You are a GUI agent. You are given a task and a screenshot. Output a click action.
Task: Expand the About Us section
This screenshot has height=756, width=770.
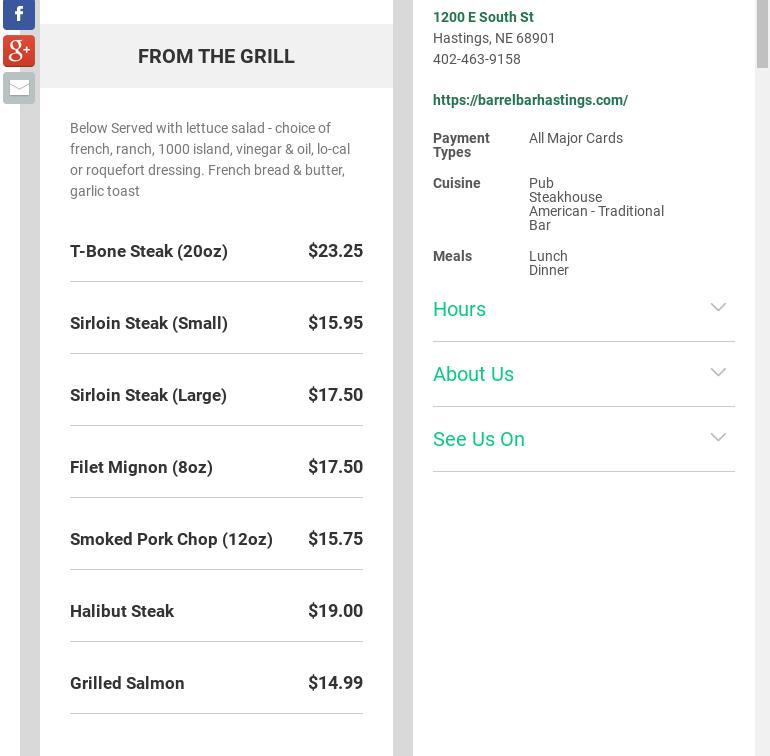pyautogui.click(x=583, y=374)
